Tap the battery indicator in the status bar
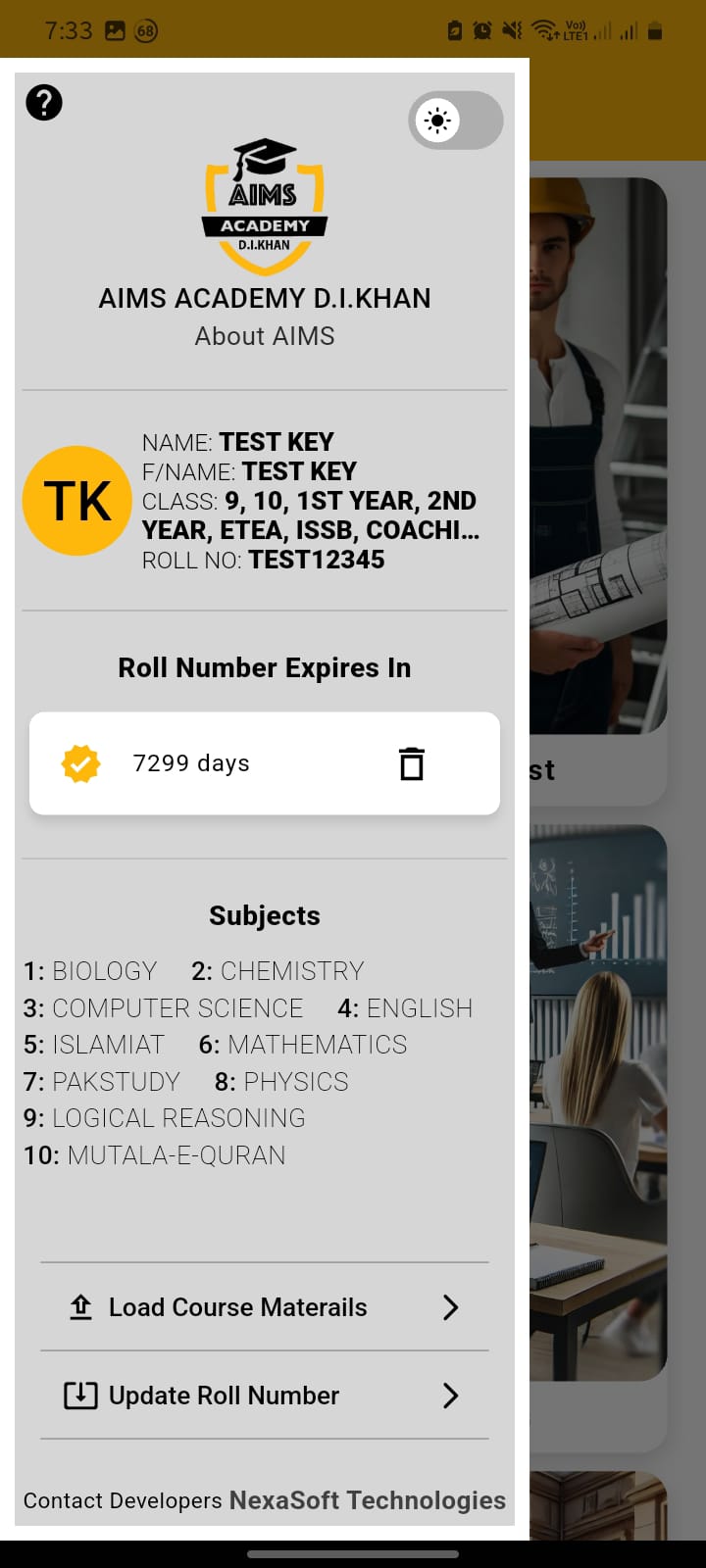Viewport: 706px width, 1568px height. coord(654,29)
